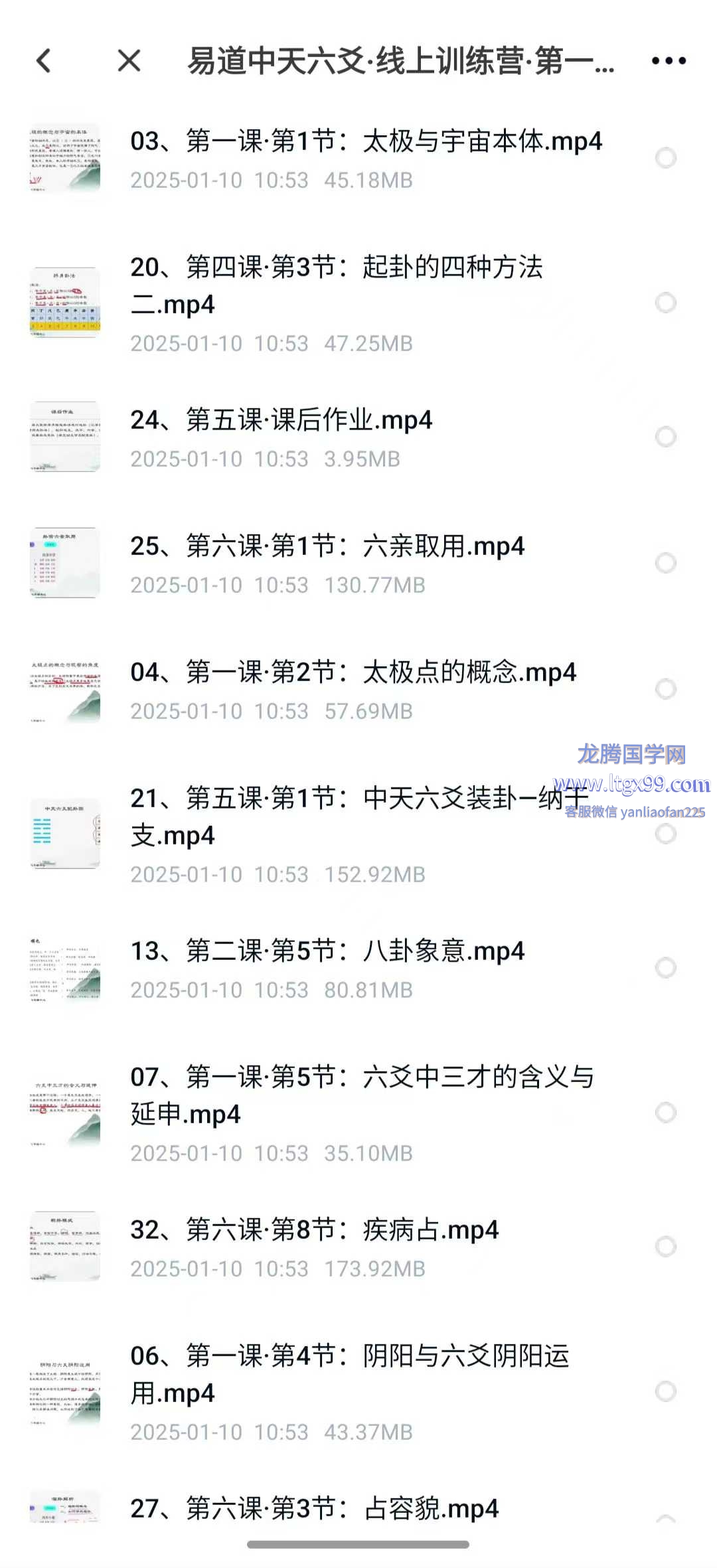The height and width of the screenshot is (1568, 717).
Task: Select the circle for 13 八卦象意.mp4
Action: click(x=665, y=968)
